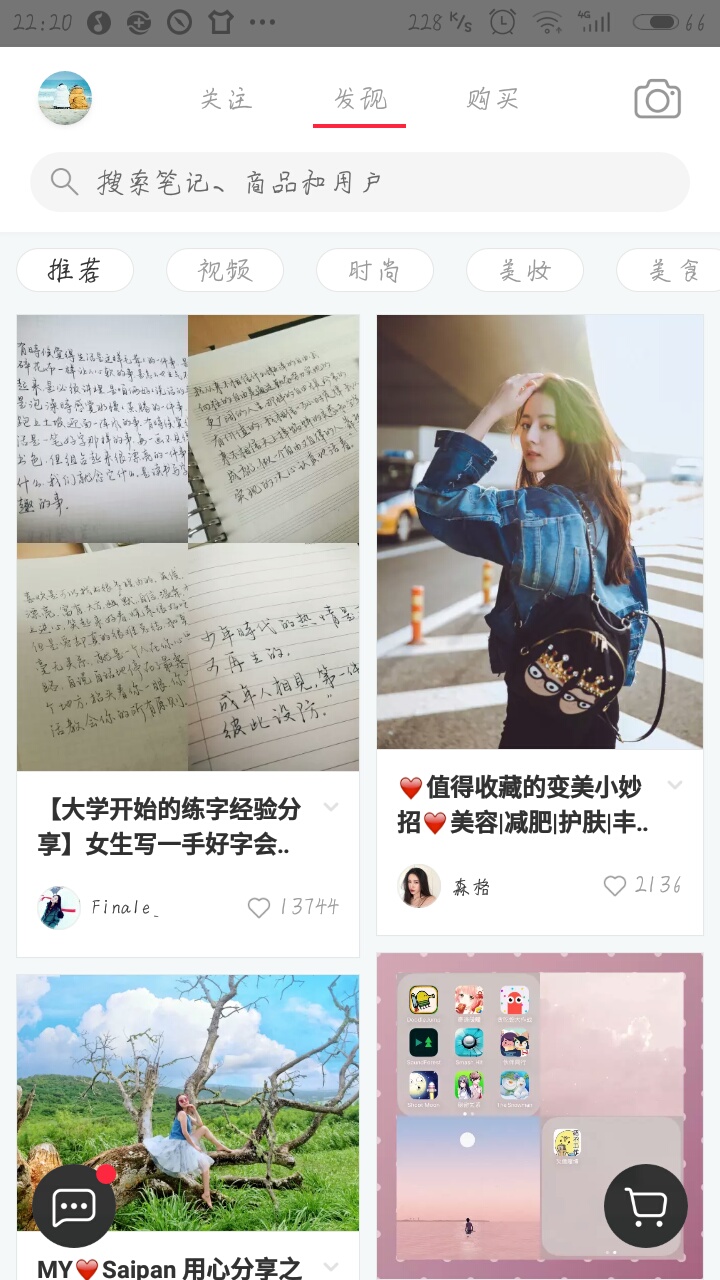Select the 视频 category filter
This screenshot has height=1280, width=720.
pyautogui.click(x=225, y=269)
